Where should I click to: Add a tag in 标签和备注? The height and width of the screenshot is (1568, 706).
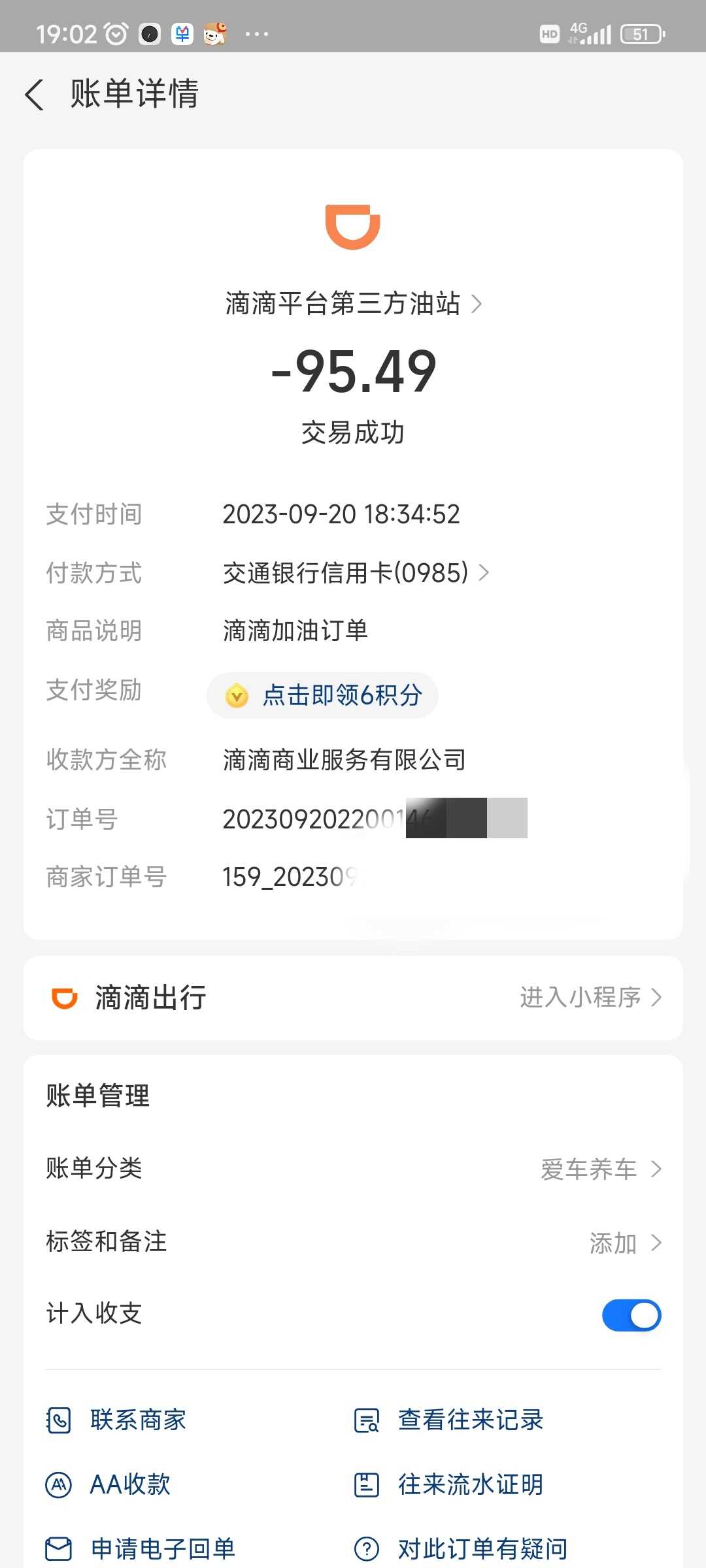coord(353,1242)
